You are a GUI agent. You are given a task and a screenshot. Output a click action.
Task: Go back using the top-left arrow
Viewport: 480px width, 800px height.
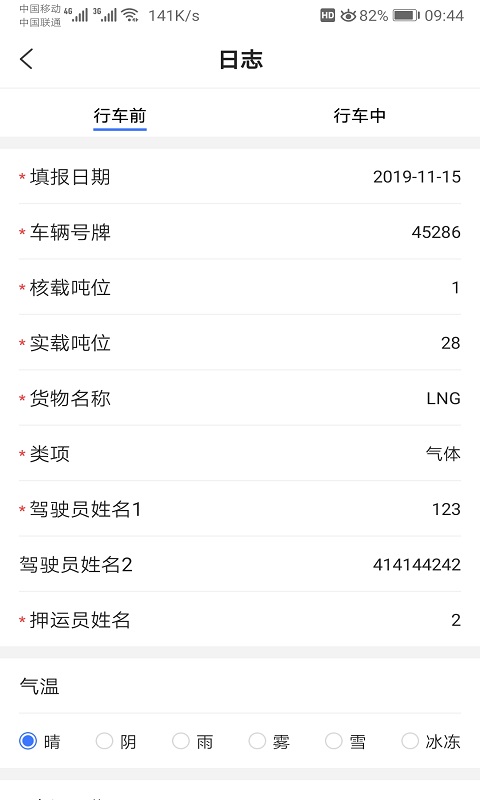click(27, 59)
